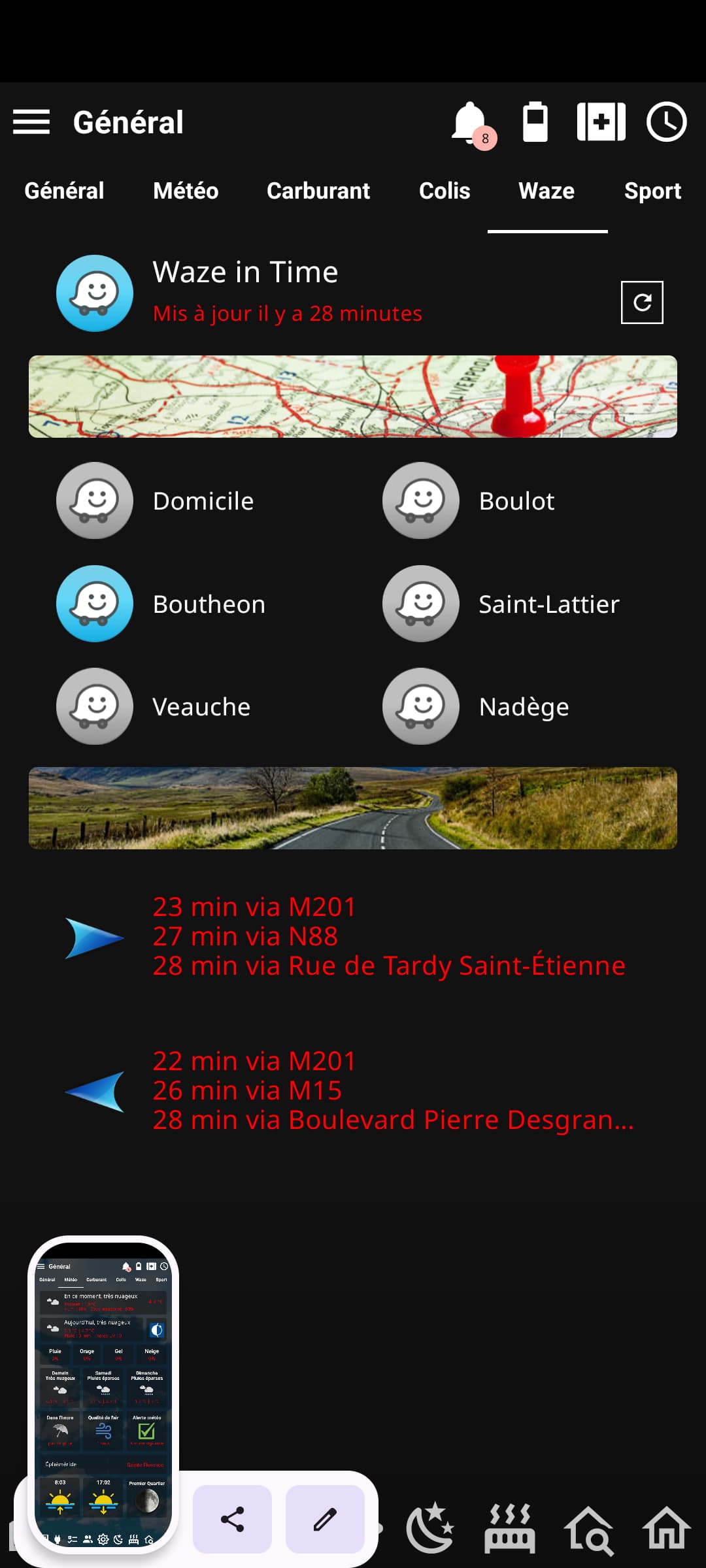This screenshot has width=706, height=1568.
Task: Edit the captured screenshot
Action: pos(325,1519)
